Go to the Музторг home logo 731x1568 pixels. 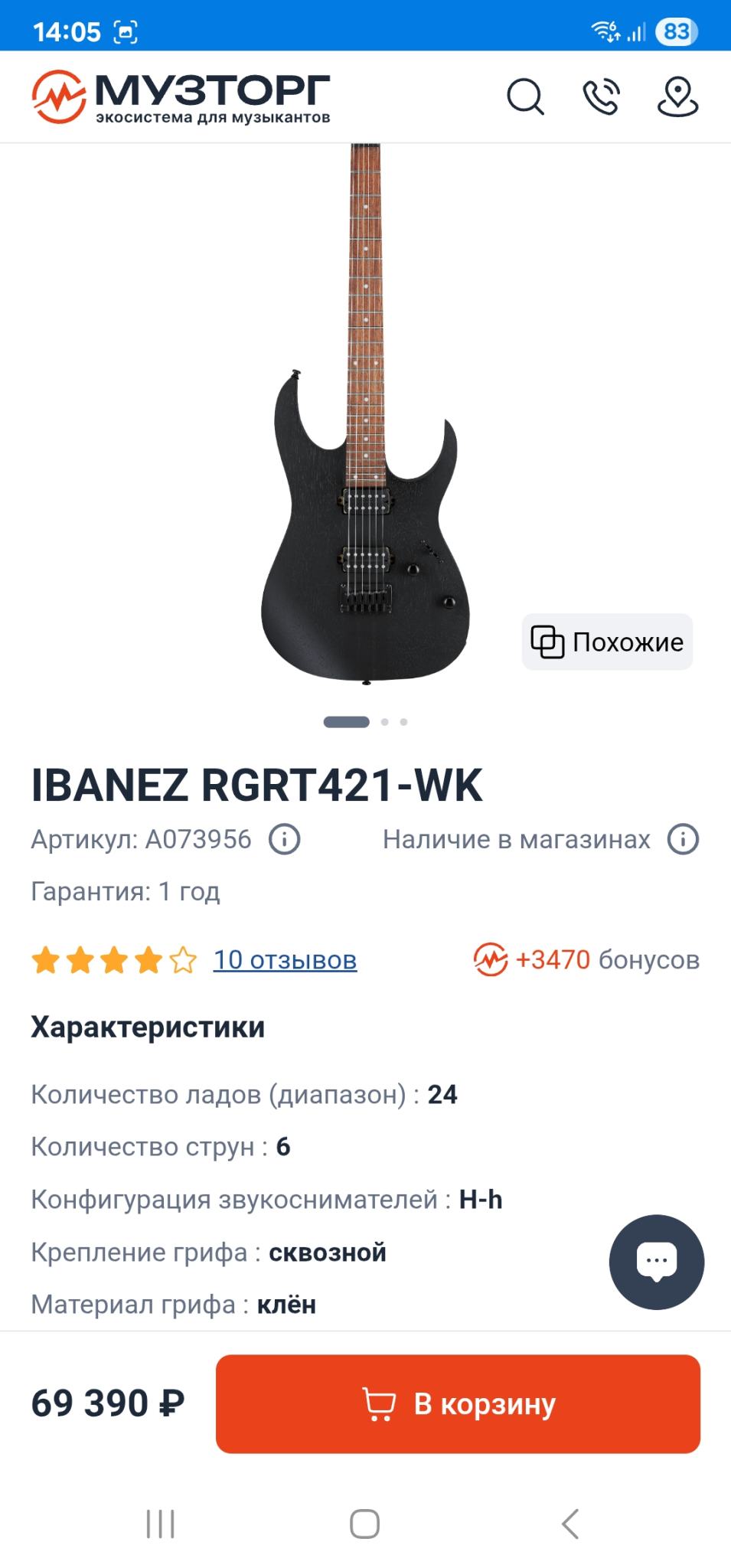coord(181,97)
